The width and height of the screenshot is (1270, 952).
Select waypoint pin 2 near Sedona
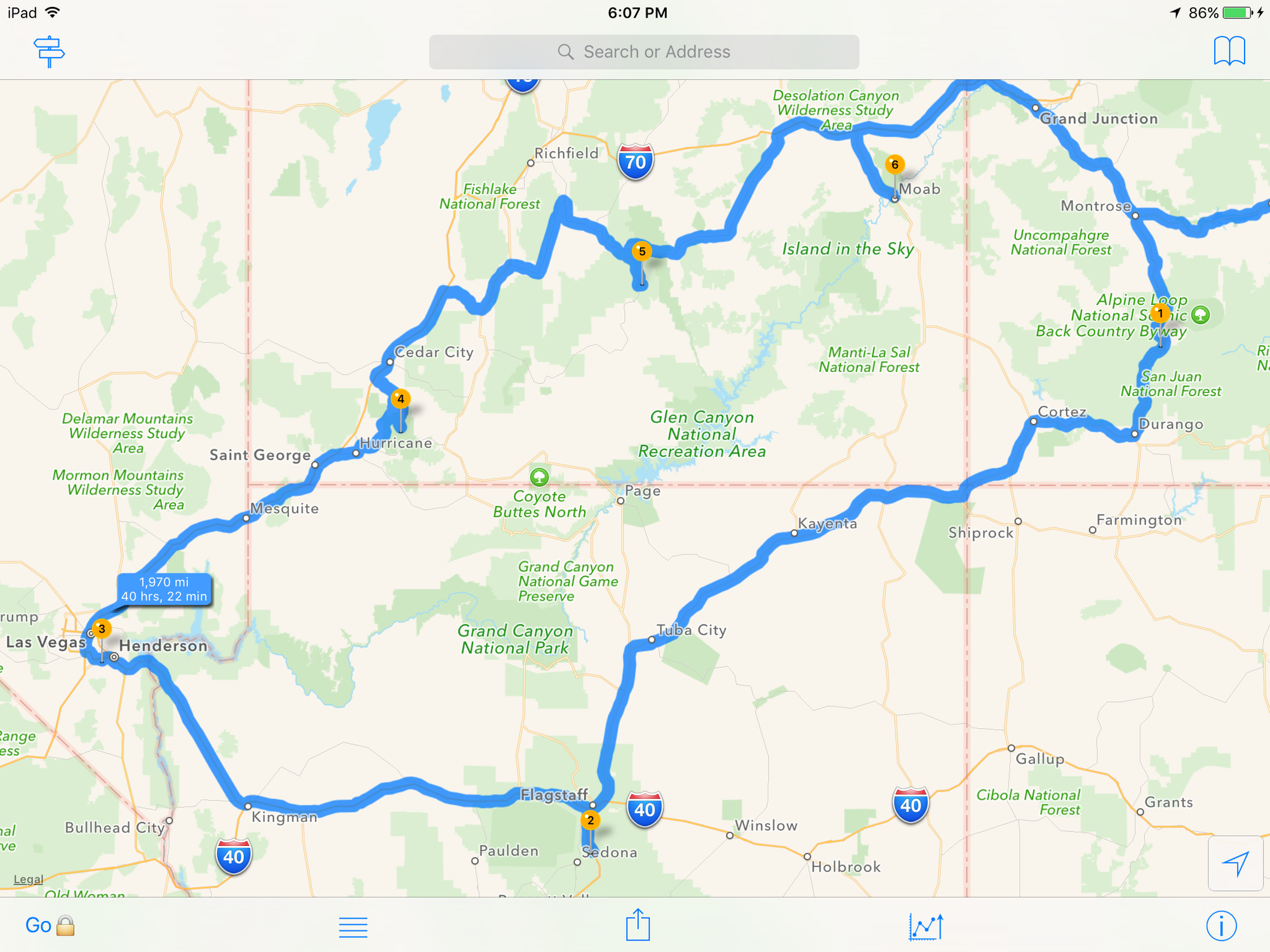(x=591, y=820)
